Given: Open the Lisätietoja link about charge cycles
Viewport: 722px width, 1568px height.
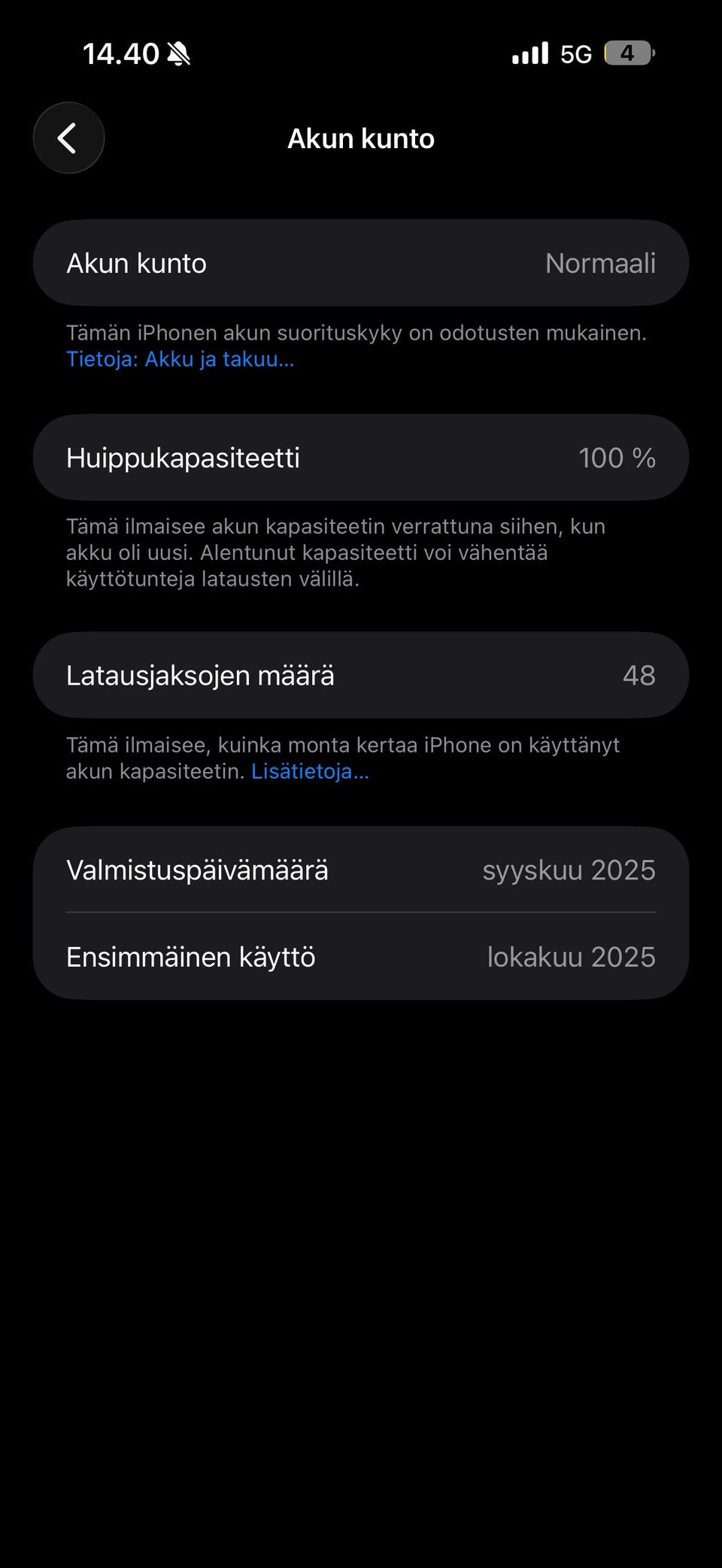Looking at the screenshot, I should pos(310,771).
